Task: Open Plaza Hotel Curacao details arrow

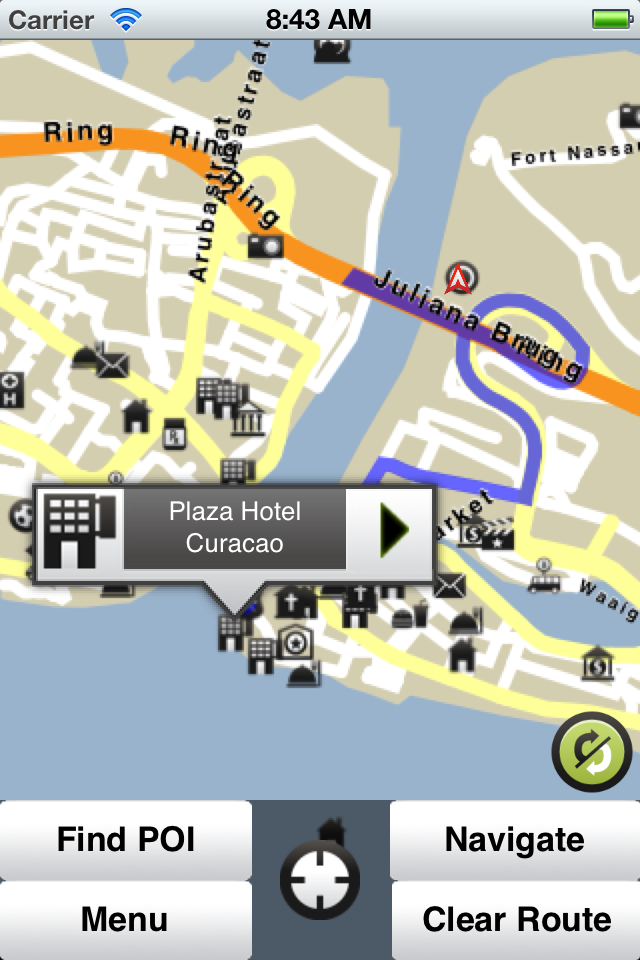Action: [x=392, y=529]
